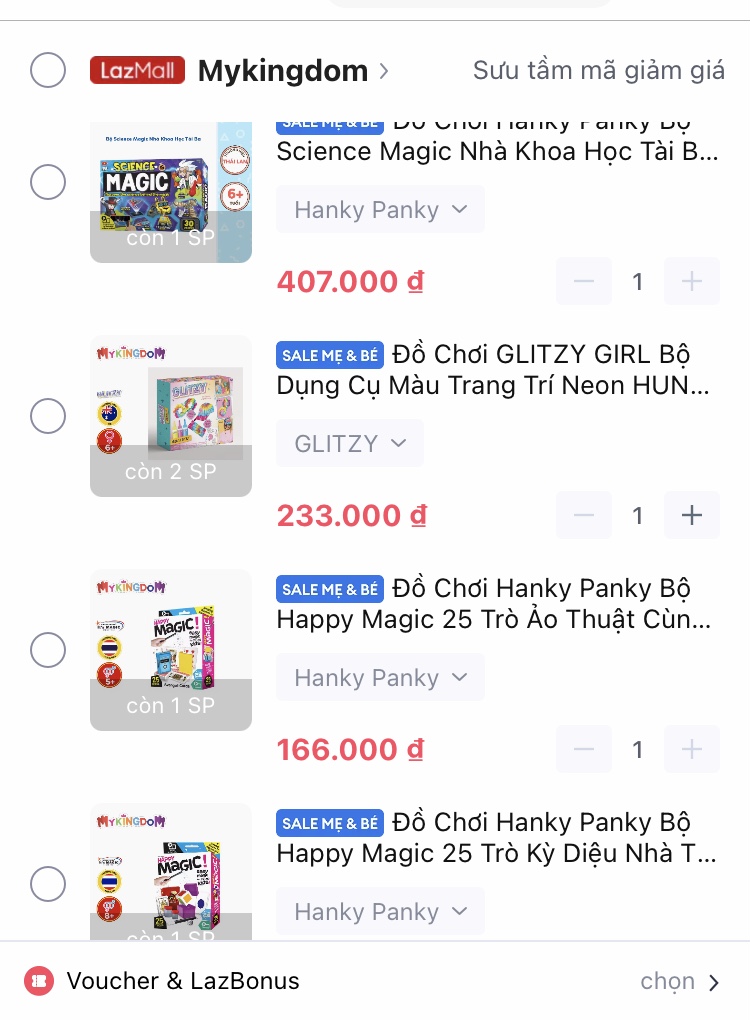This screenshot has height=1020, width=750.
Task: Select all Mykingdom shop items checkbox
Action: pyautogui.click(x=48, y=71)
